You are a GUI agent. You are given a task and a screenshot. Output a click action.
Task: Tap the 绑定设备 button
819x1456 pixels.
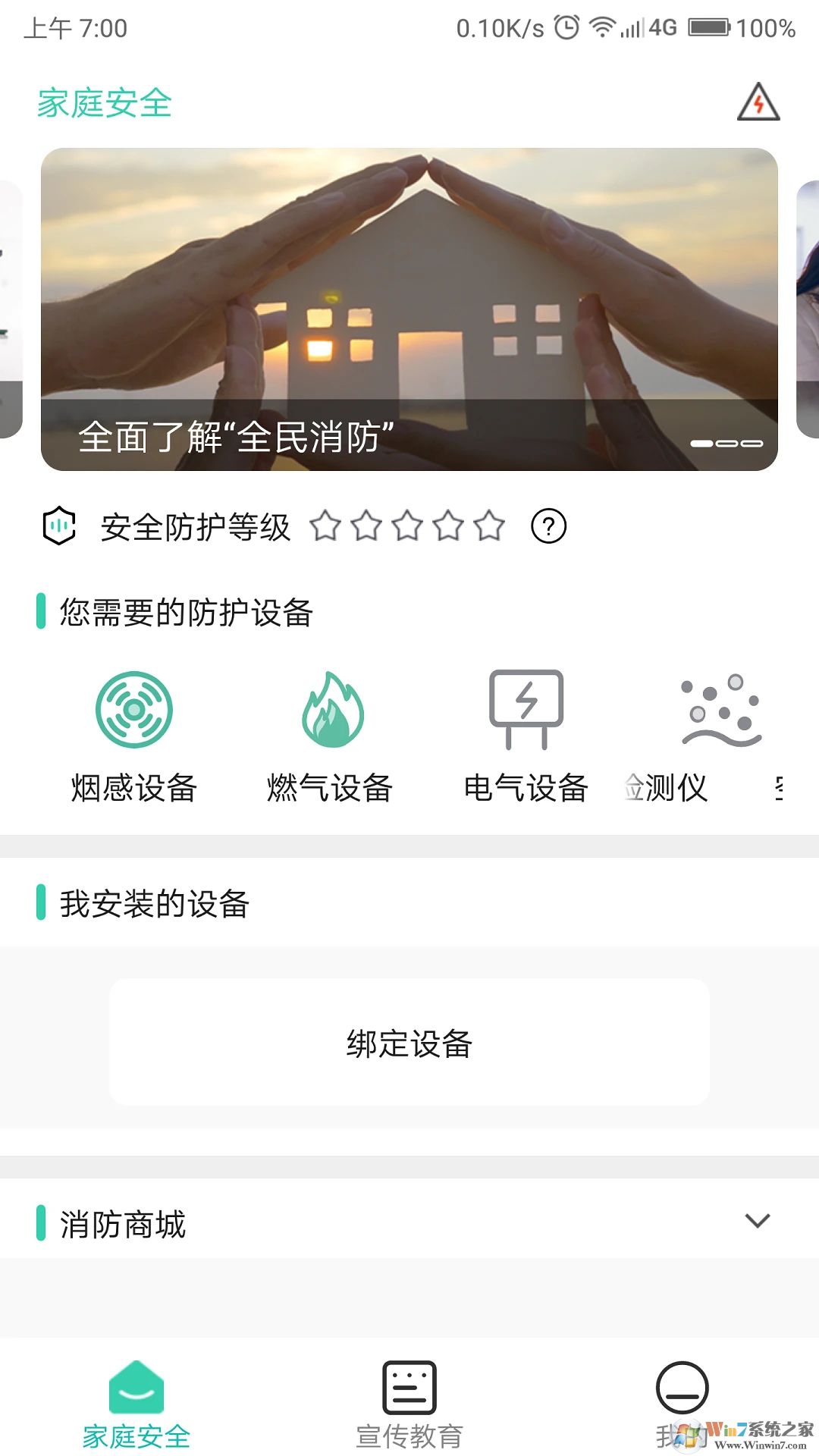click(x=409, y=1044)
